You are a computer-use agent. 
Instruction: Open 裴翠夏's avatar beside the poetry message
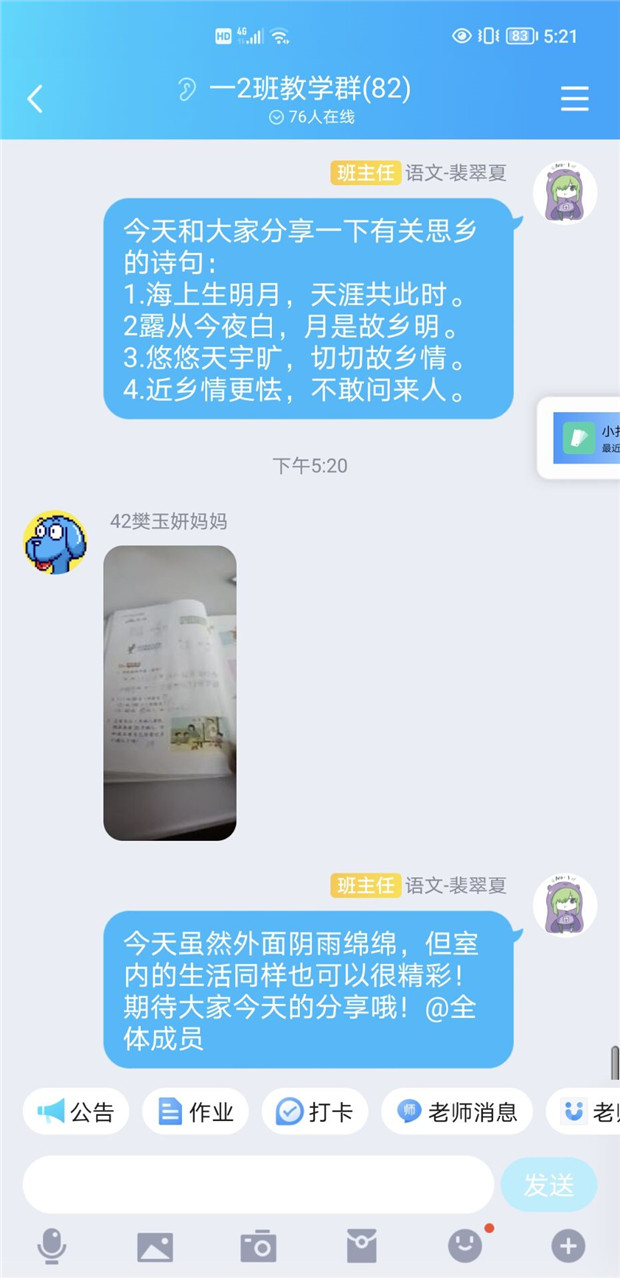(565, 193)
